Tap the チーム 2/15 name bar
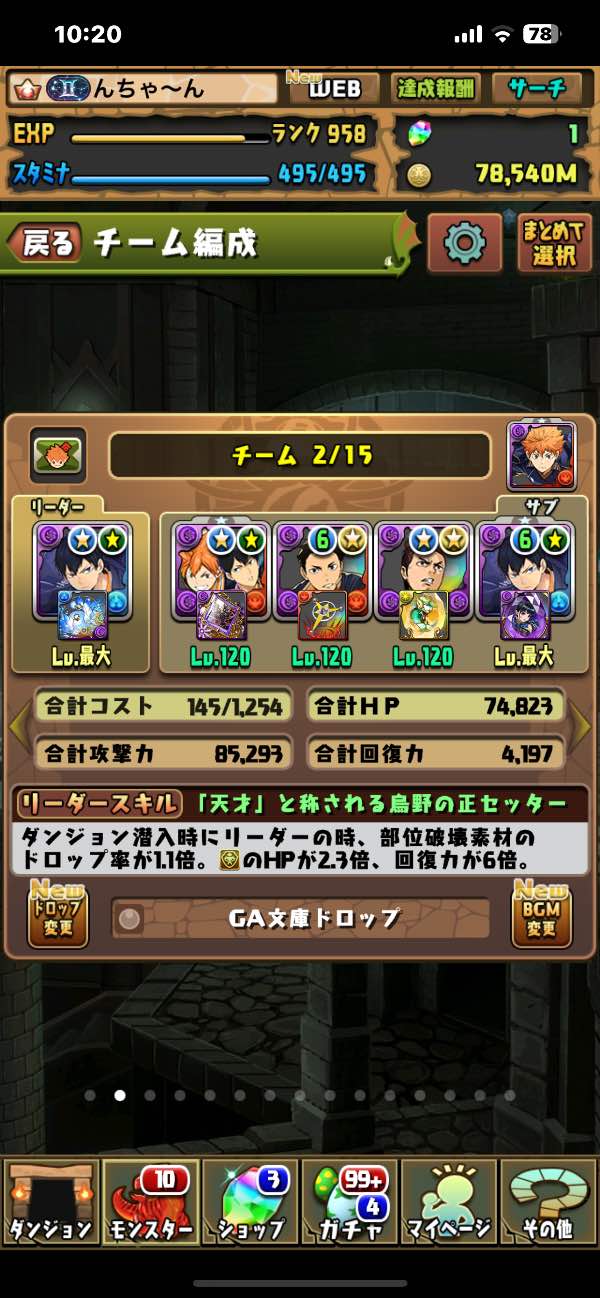Viewport: 600px width, 1298px height. tap(300, 455)
